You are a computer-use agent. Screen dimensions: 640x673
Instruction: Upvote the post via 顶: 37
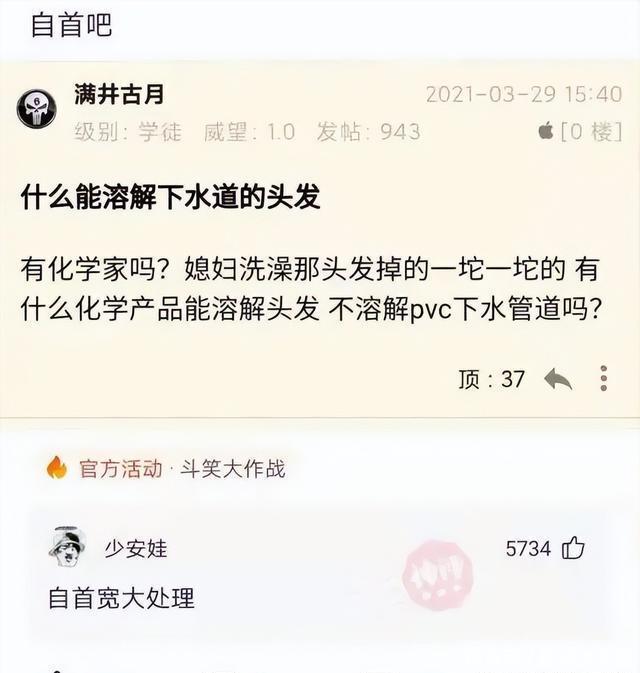point(491,379)
